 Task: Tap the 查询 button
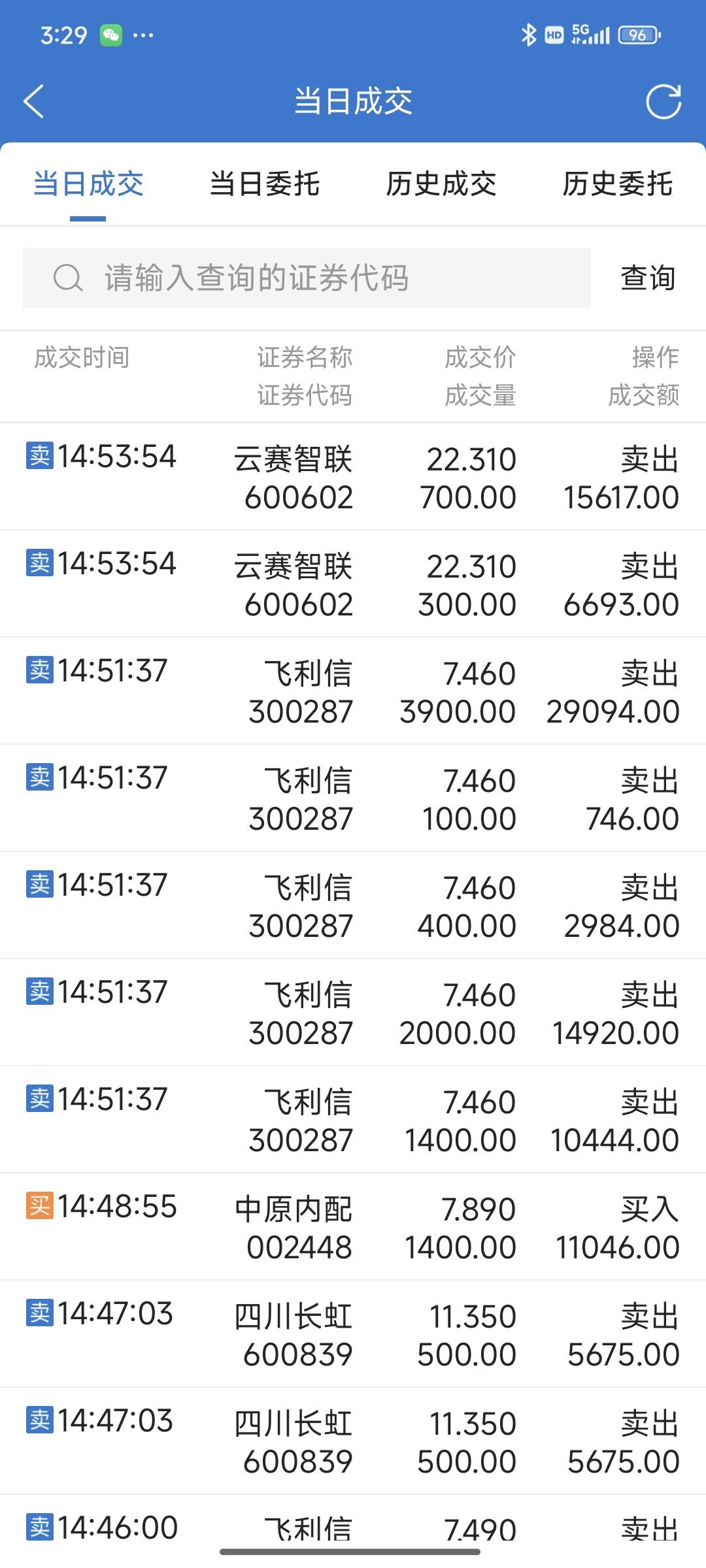648,278
